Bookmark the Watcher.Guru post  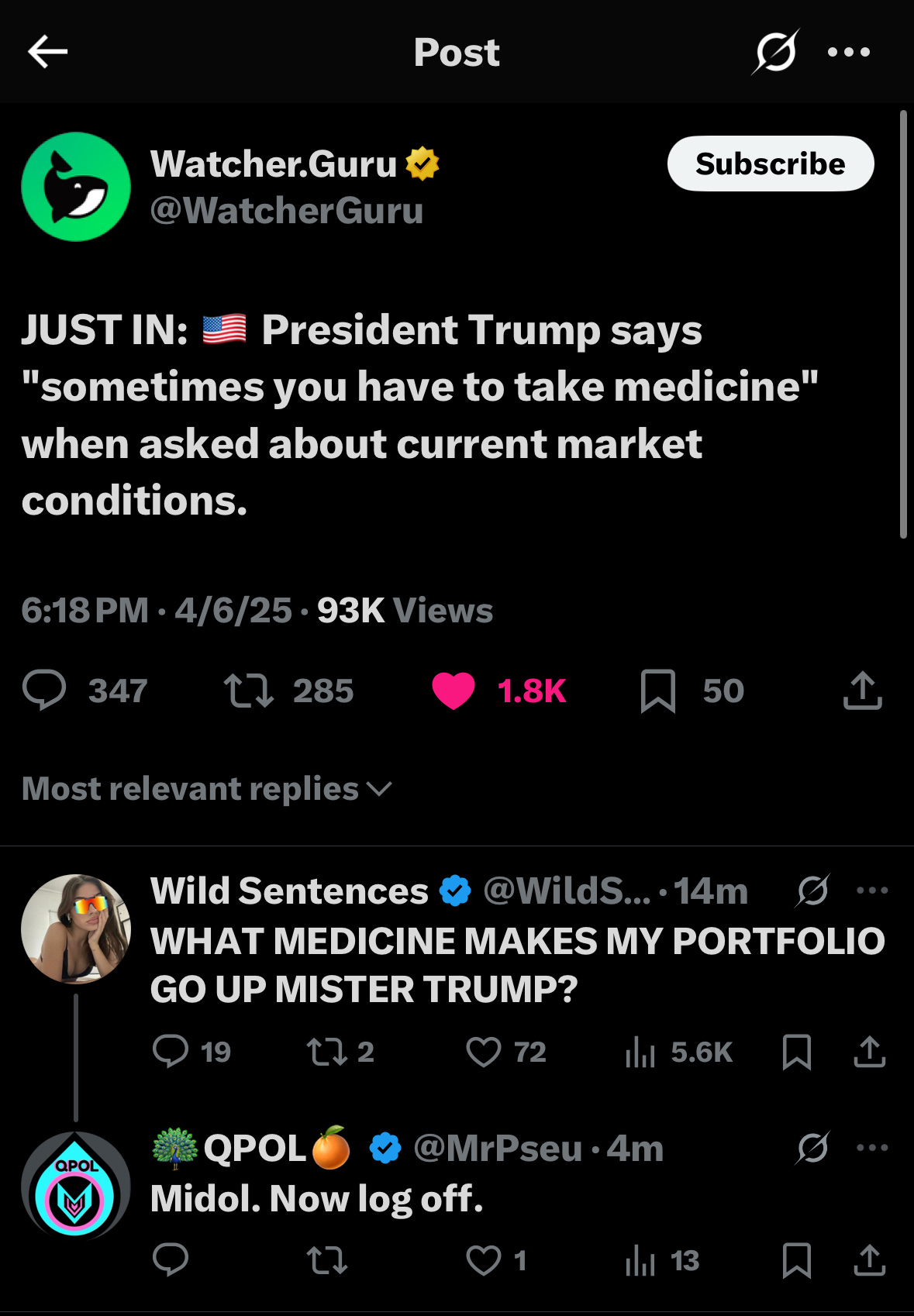point(658,691)
